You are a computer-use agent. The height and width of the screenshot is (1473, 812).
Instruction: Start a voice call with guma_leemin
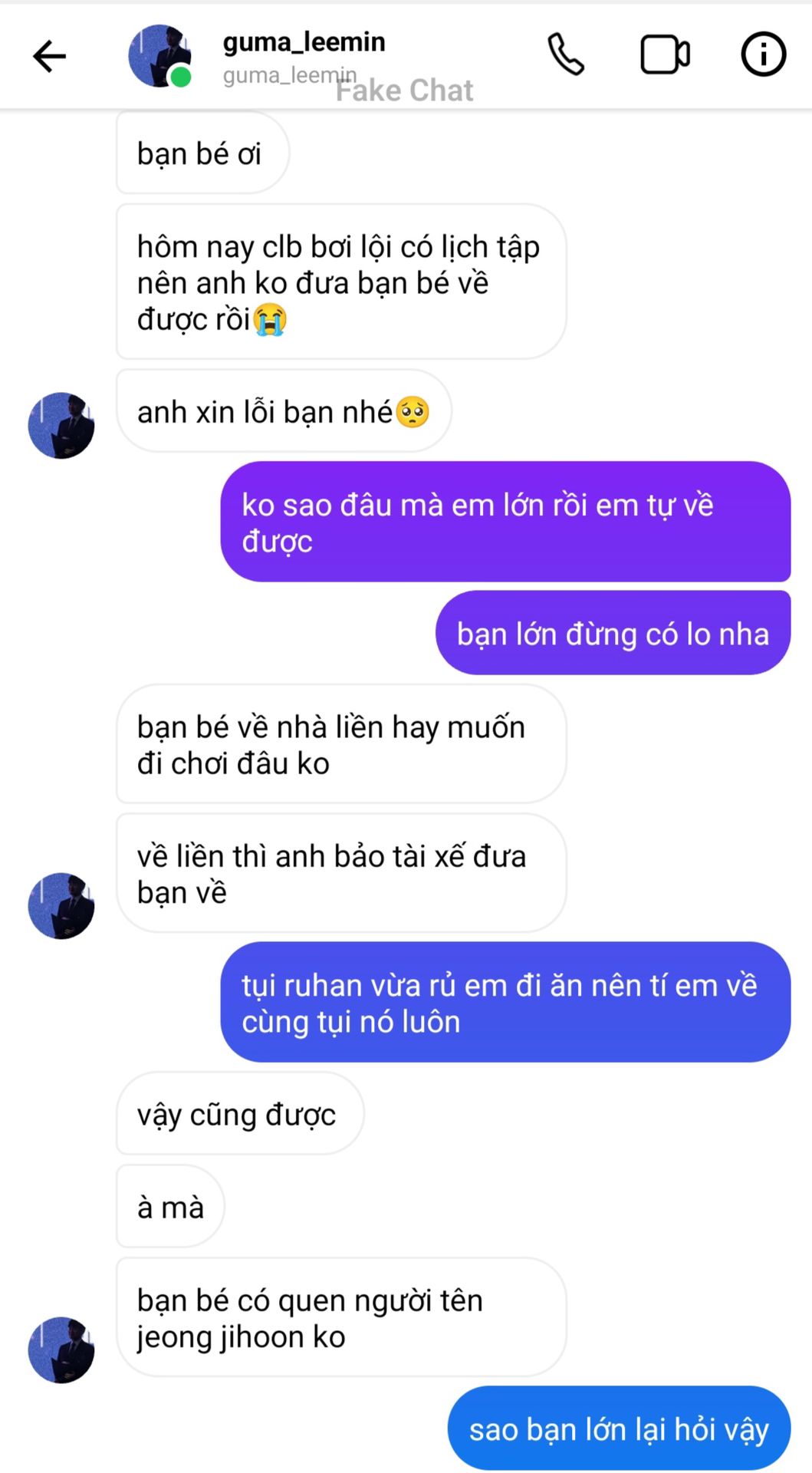tap(566, 54)
